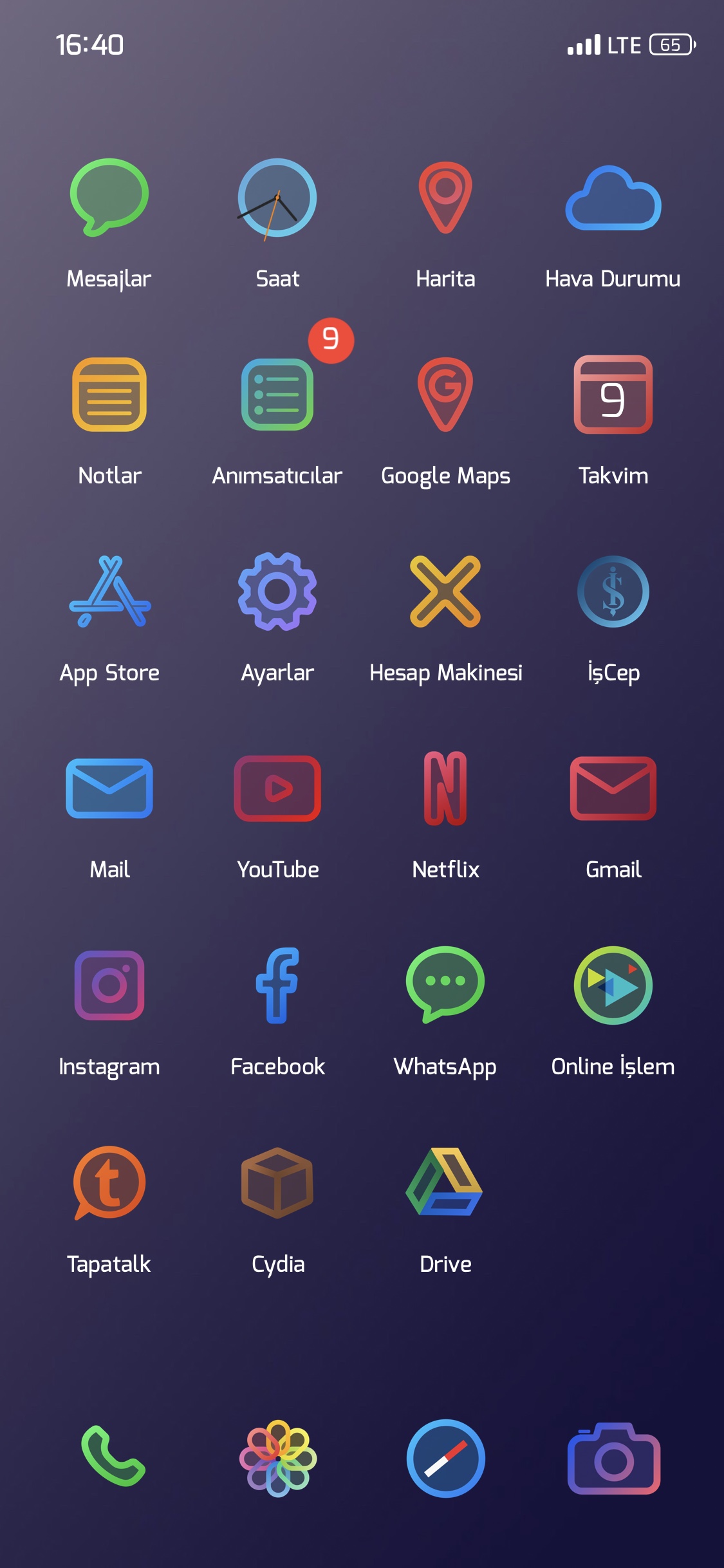
Task: Launch Google Maps
Action: point(445,395)
